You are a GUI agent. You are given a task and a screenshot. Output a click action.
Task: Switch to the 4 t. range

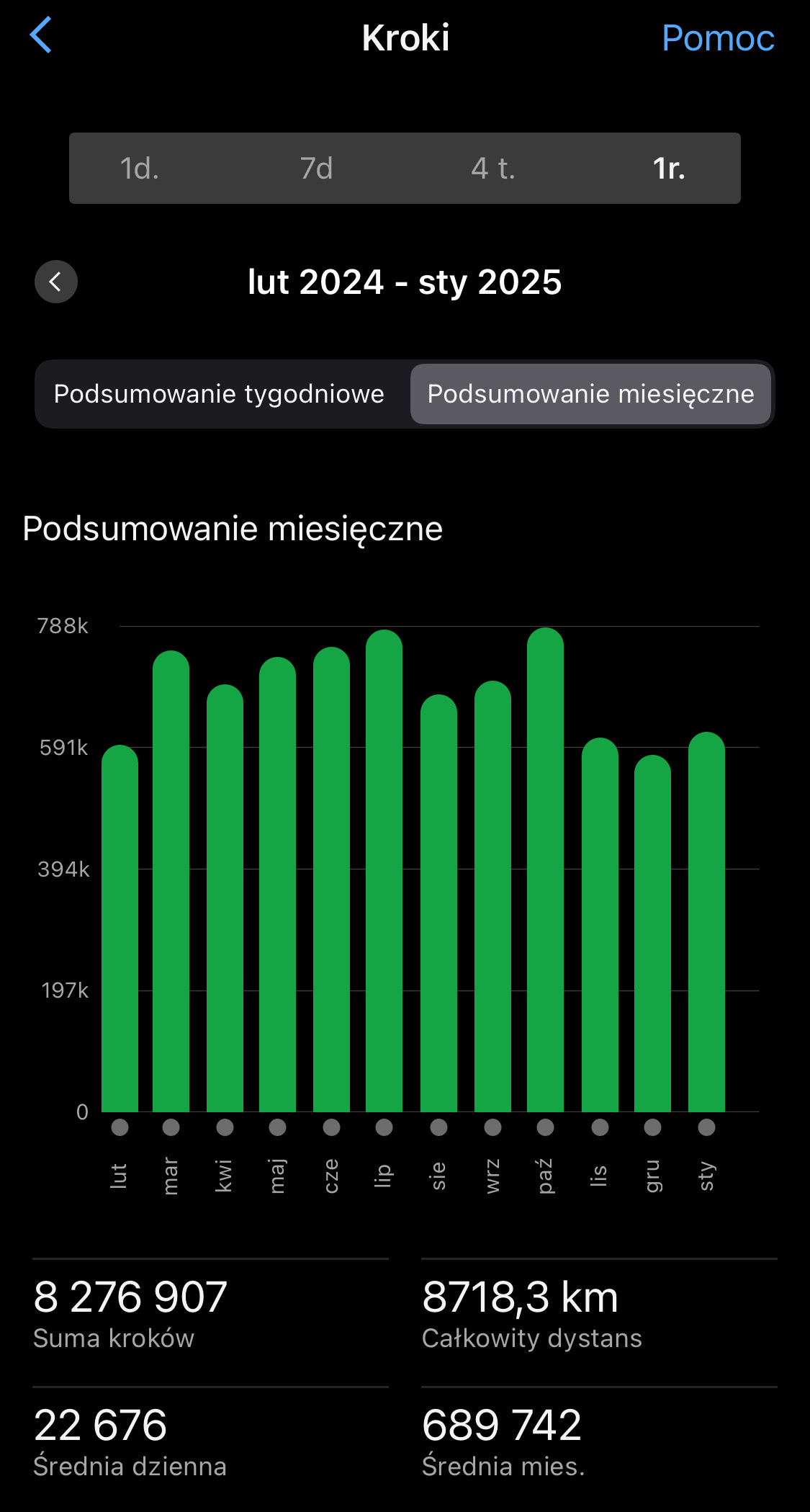pos(493,169)
